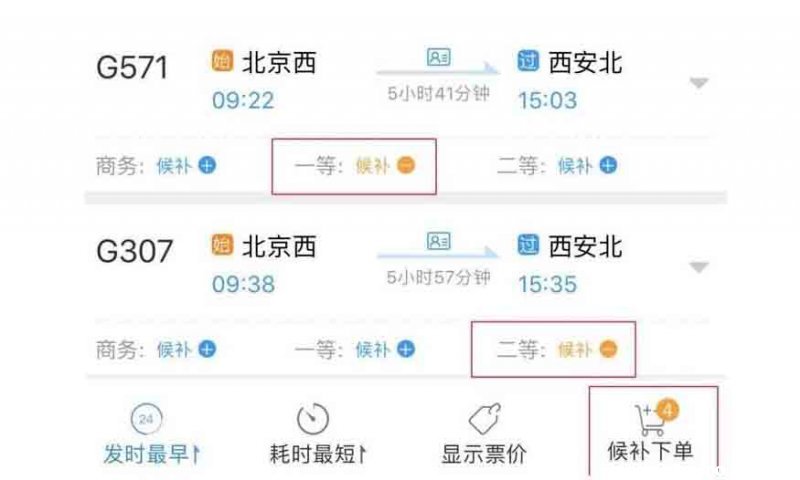Remove G307 second class waitlist selection
The image size is (800, 480).
(608, 349)
